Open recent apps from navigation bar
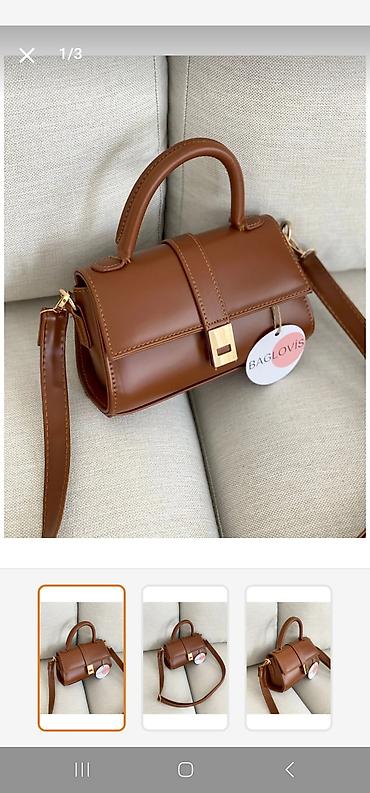Viewport: 370px width, 793px height. click(82, 770)
